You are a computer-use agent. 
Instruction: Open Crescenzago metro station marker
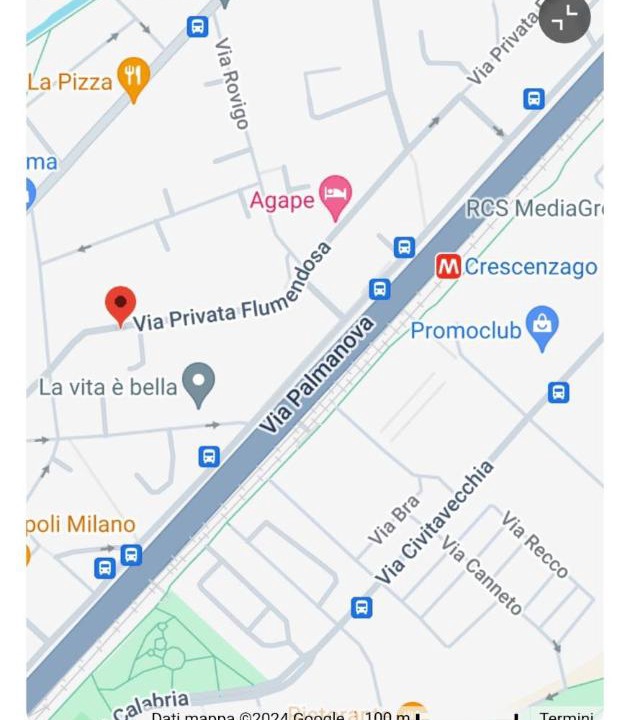(448, 267)
